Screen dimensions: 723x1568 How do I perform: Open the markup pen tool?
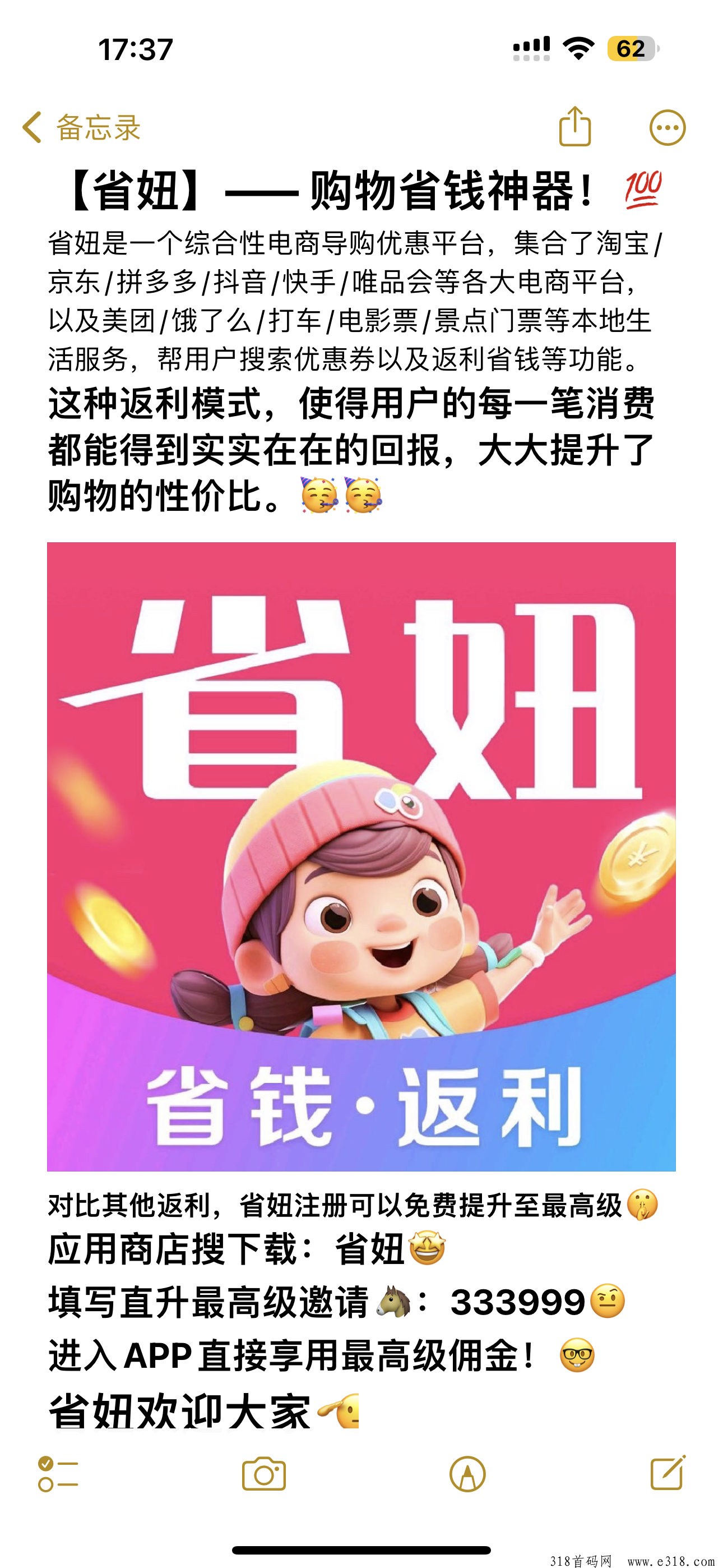click(467, 1474)
